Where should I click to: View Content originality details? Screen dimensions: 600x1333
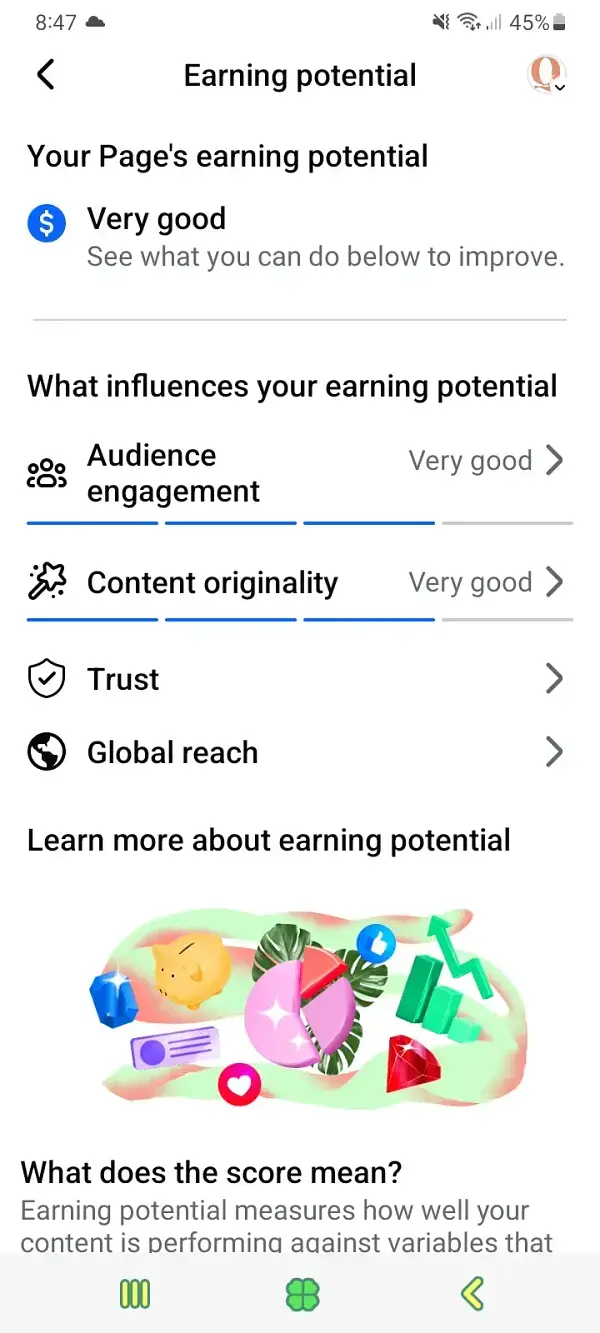click(x=298, y=583)
